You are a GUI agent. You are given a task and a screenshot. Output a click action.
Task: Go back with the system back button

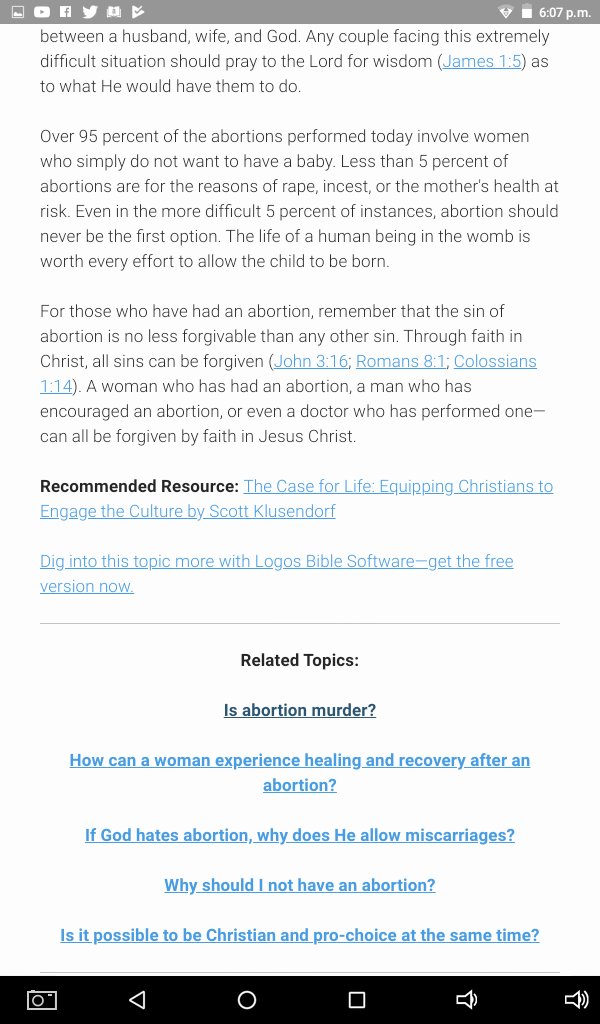pos(137,1000)
